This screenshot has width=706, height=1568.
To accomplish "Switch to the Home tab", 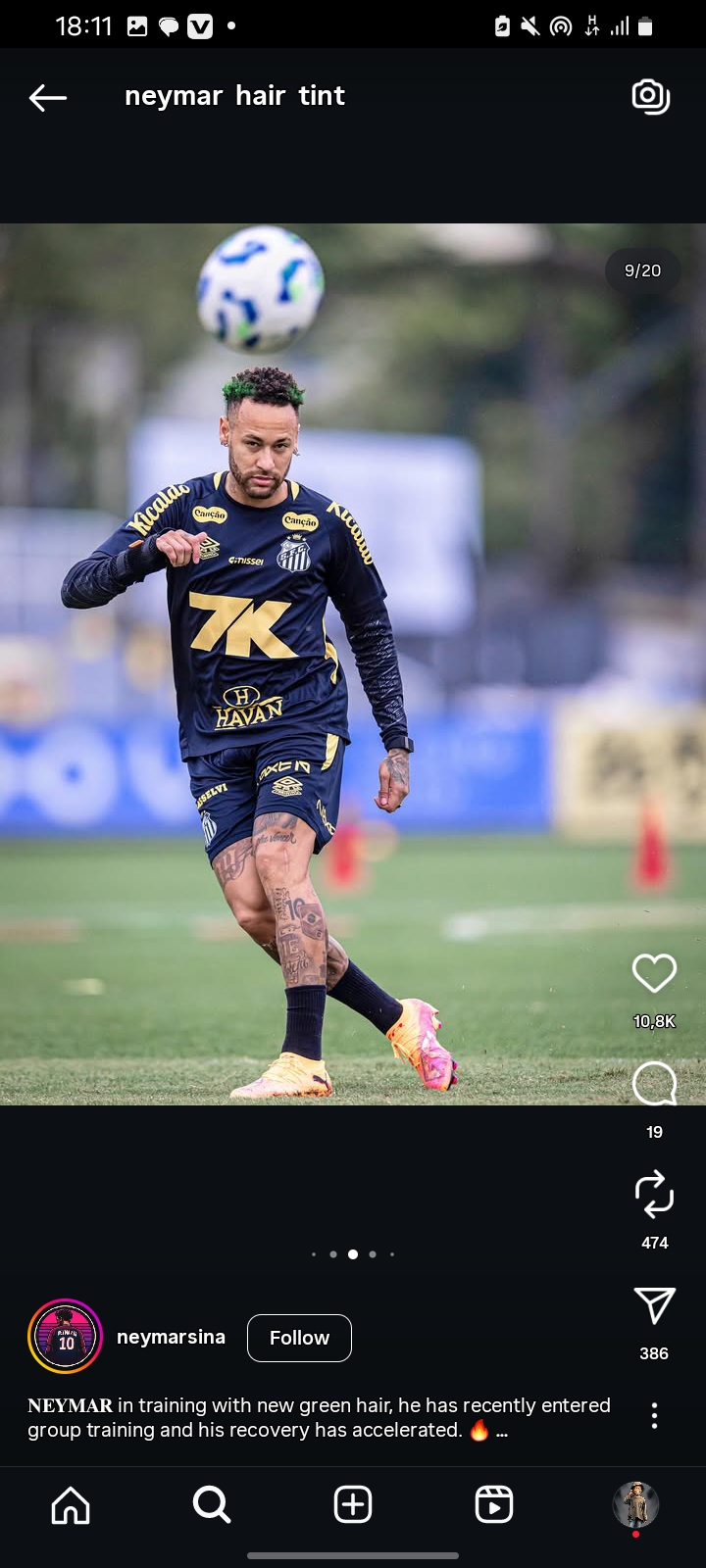I will click(x=71, y=1504).
